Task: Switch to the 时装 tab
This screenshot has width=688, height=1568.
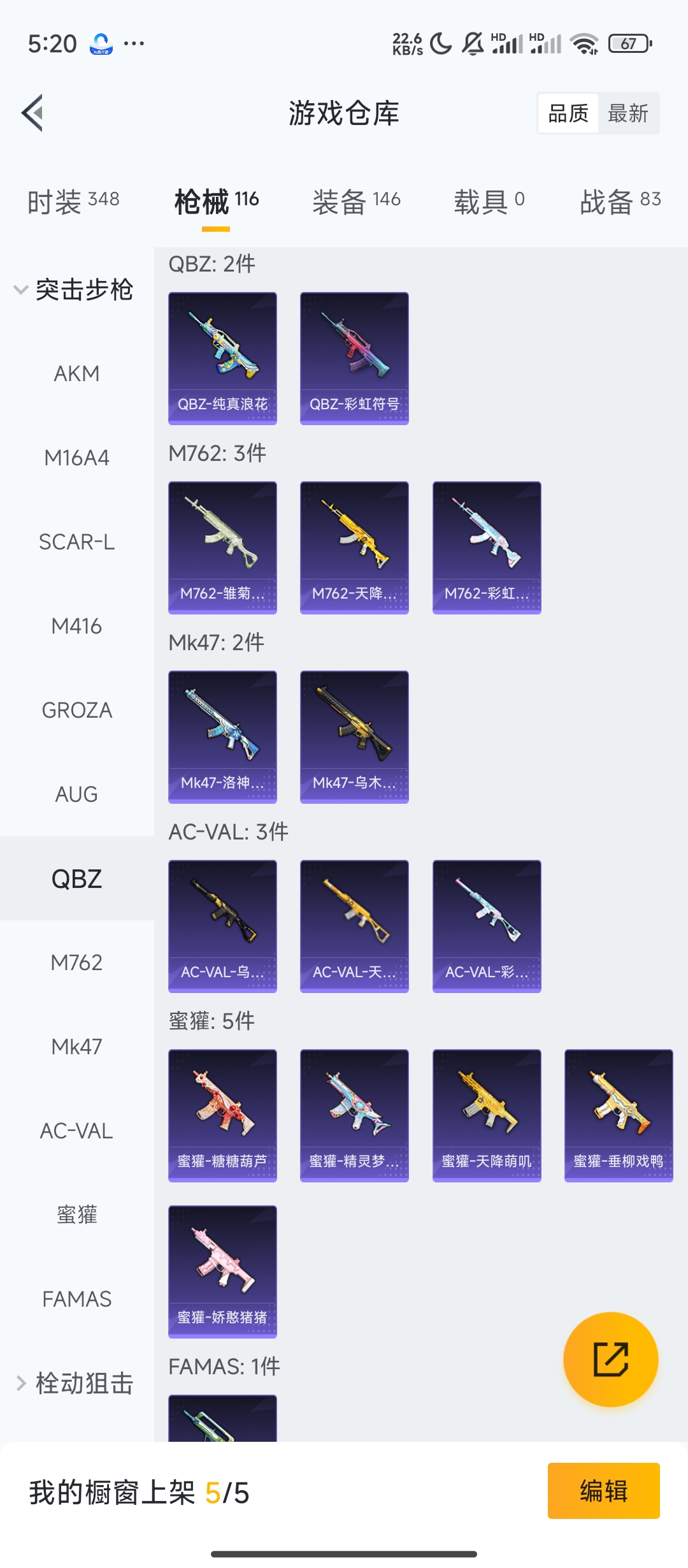Action: click(x=73, y=201)
